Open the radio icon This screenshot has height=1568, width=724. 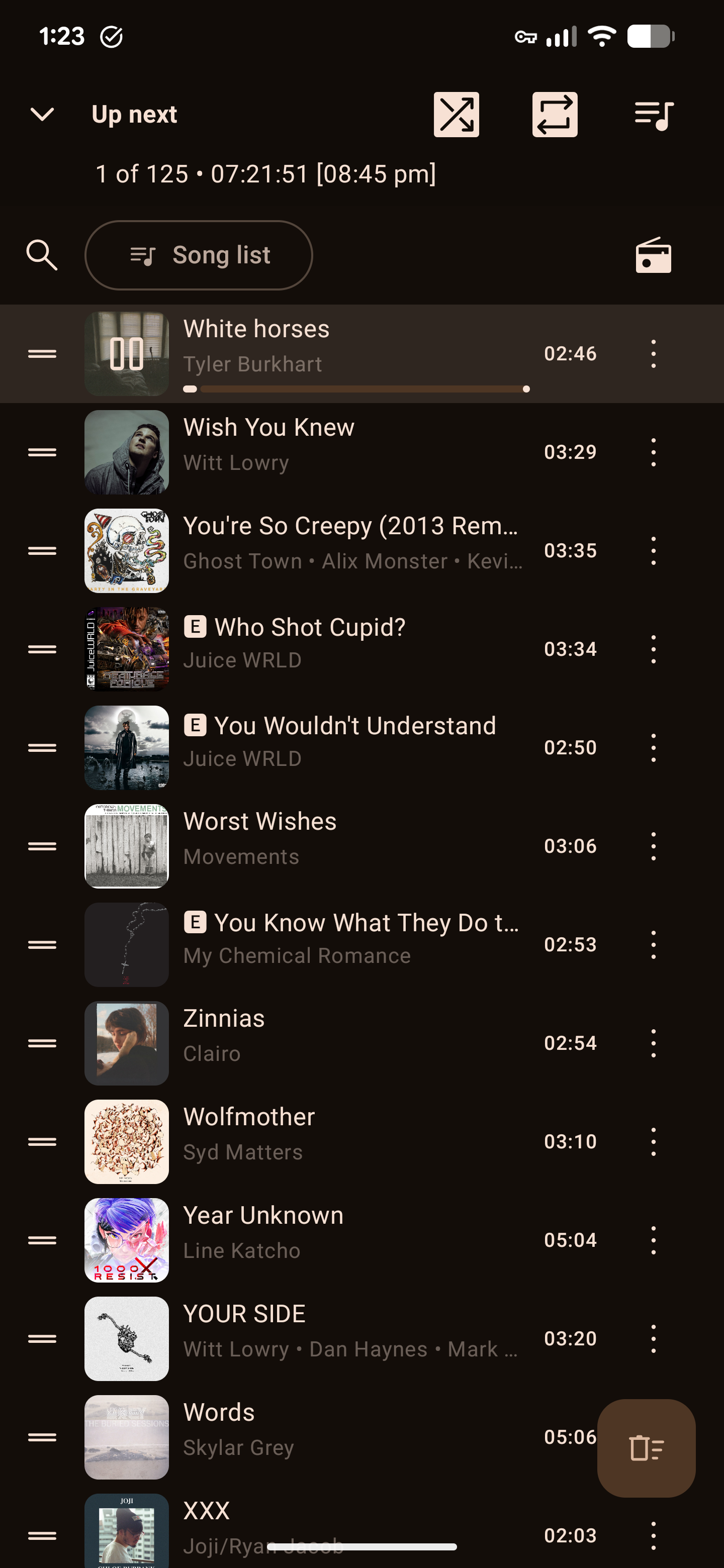(654, 255)
